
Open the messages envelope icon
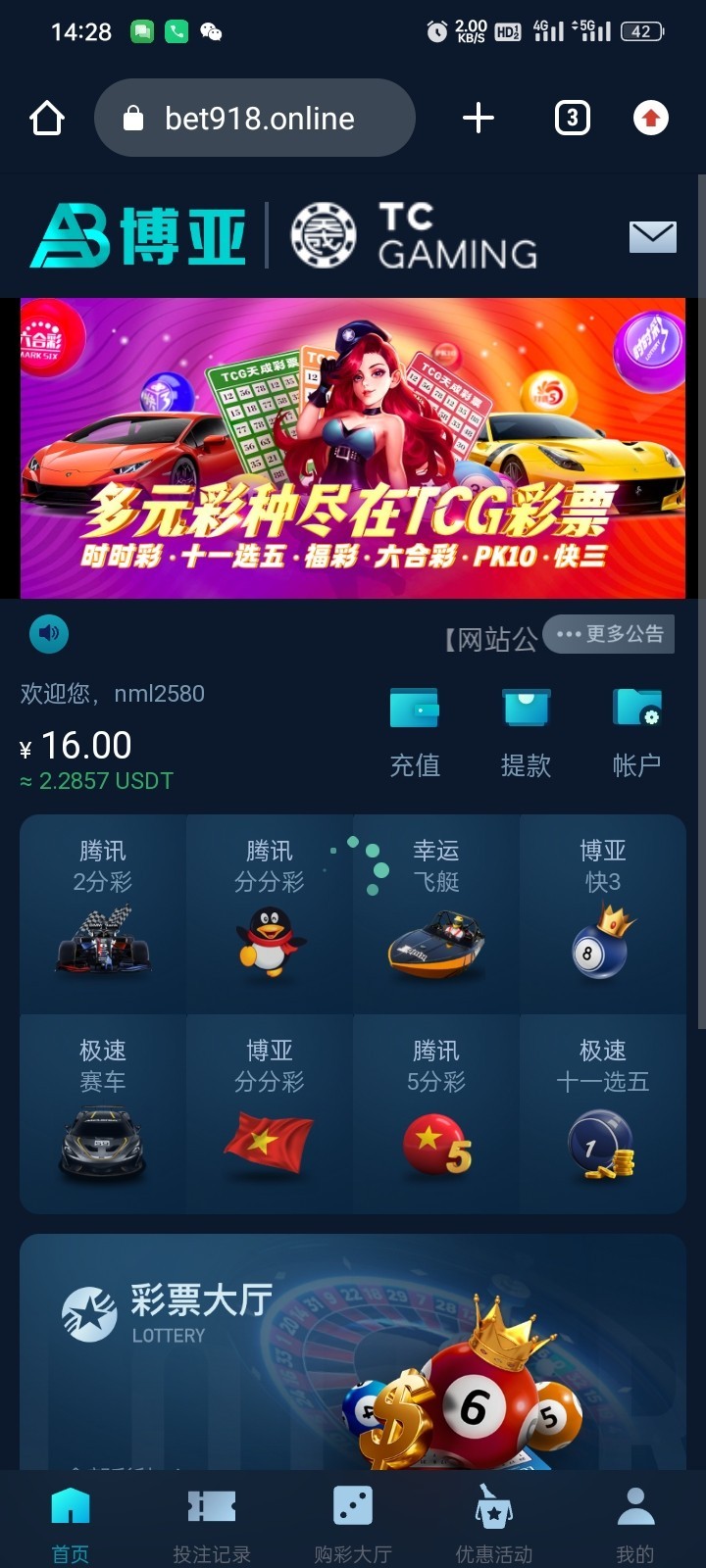[652, 236]
